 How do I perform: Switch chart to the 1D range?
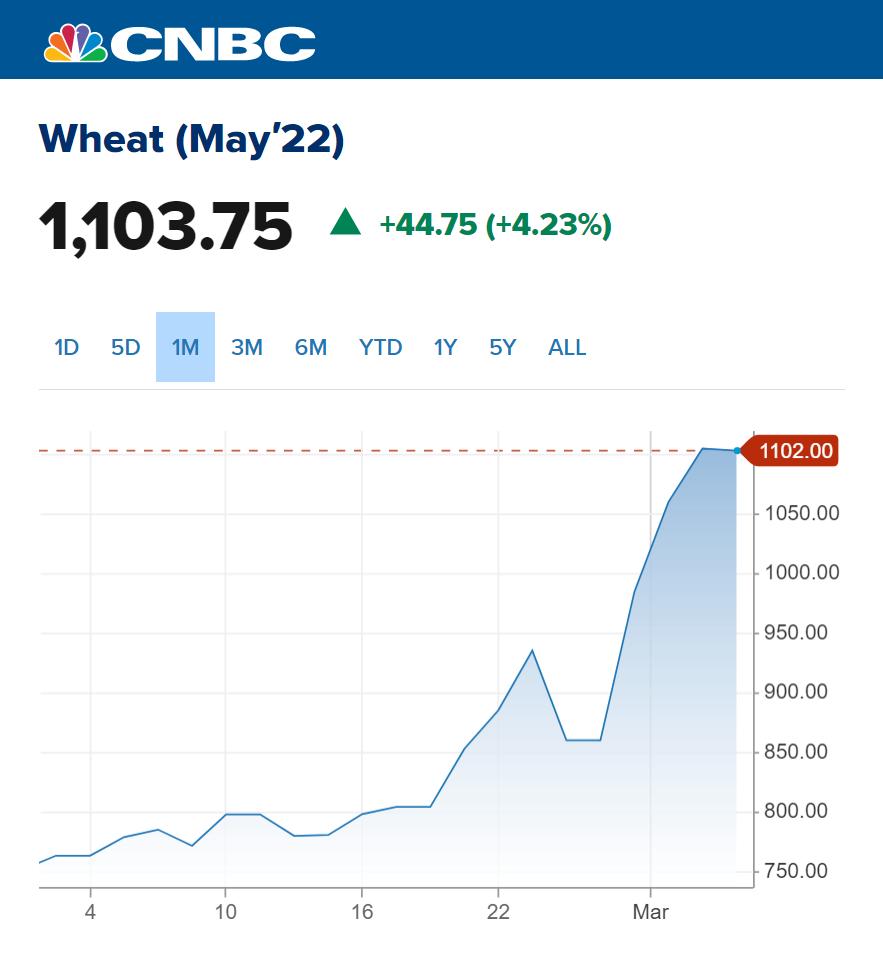pos(66,348)
